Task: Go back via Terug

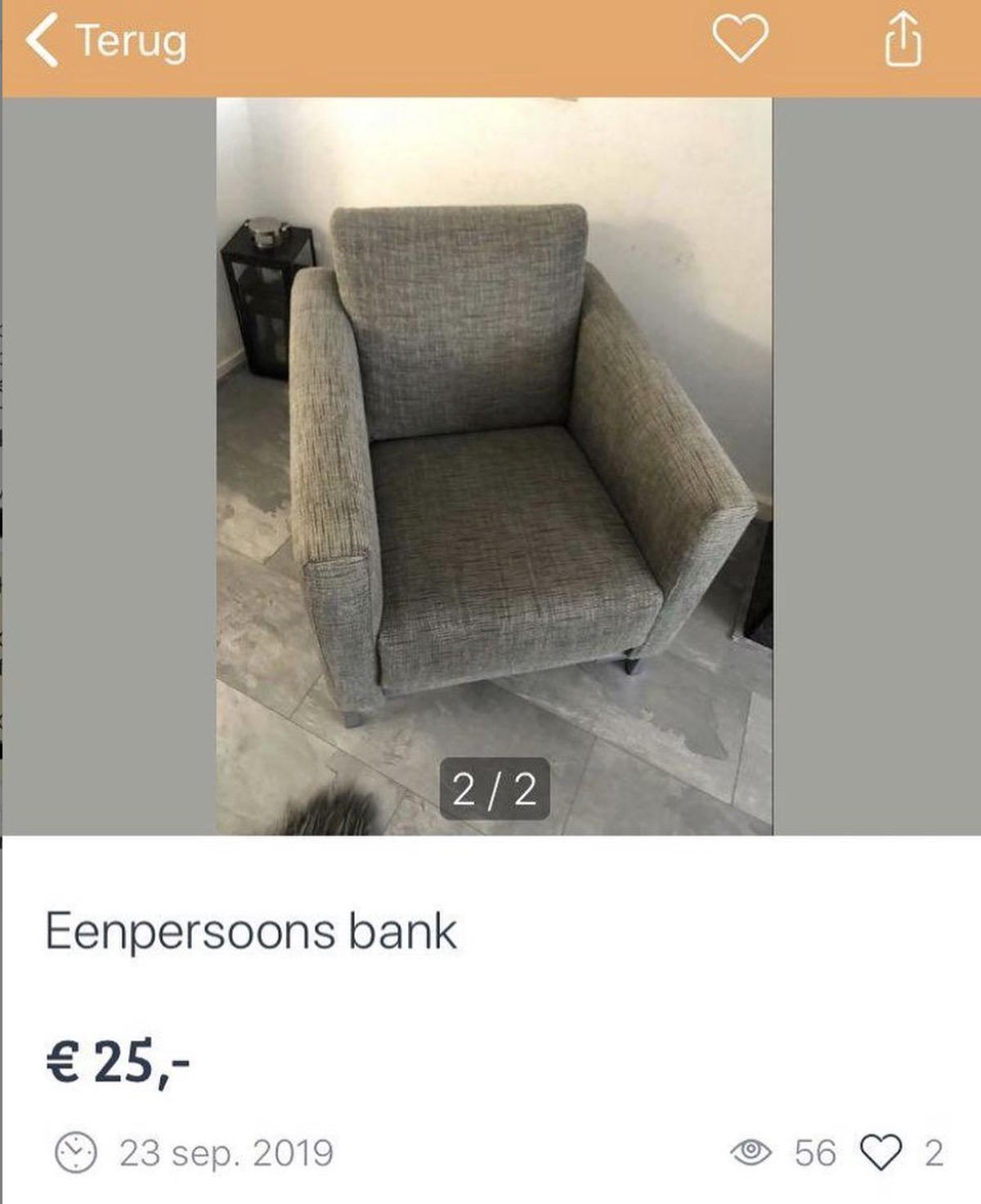Action: [106, 41]
